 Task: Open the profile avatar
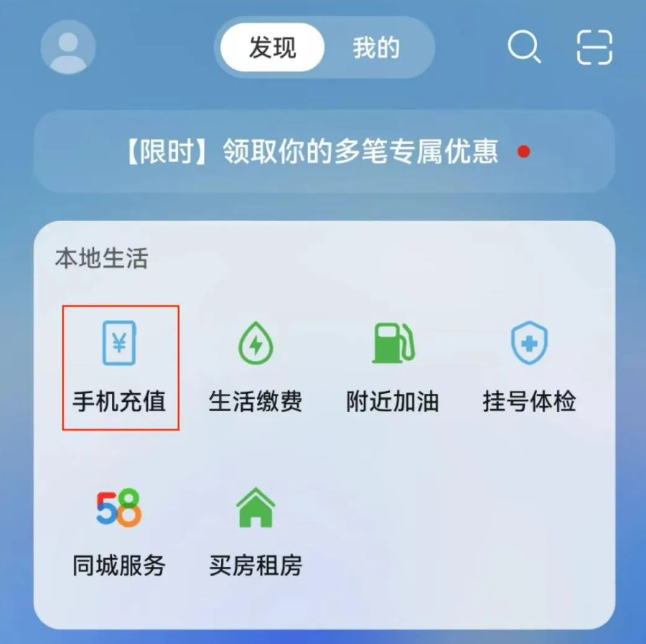(68, 47)
